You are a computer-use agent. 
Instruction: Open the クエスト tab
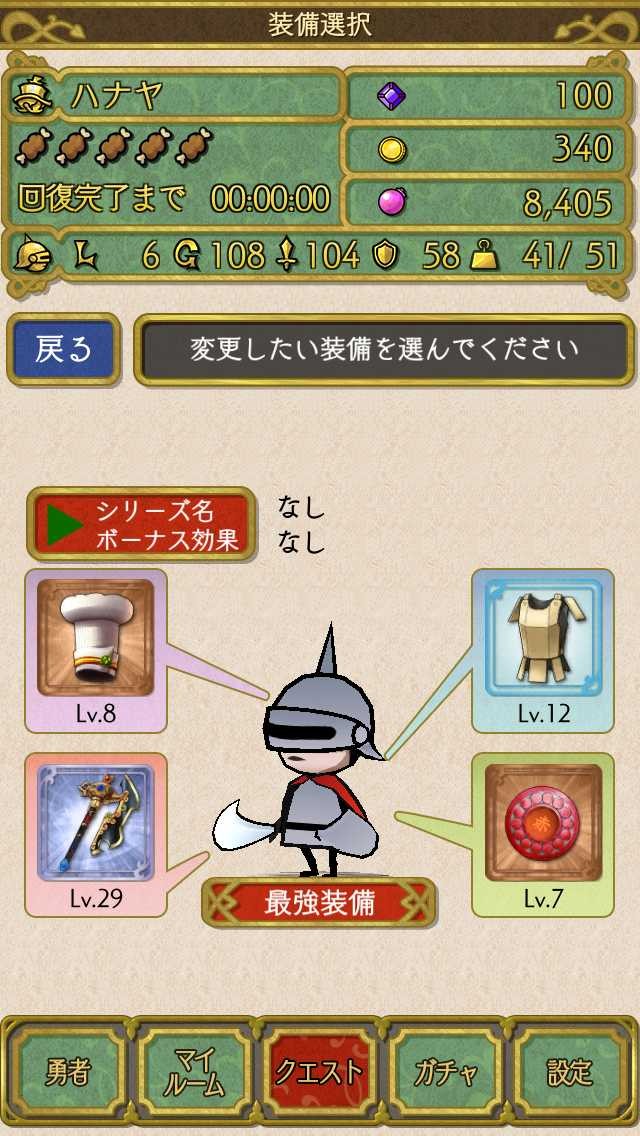pos(320,1072)
